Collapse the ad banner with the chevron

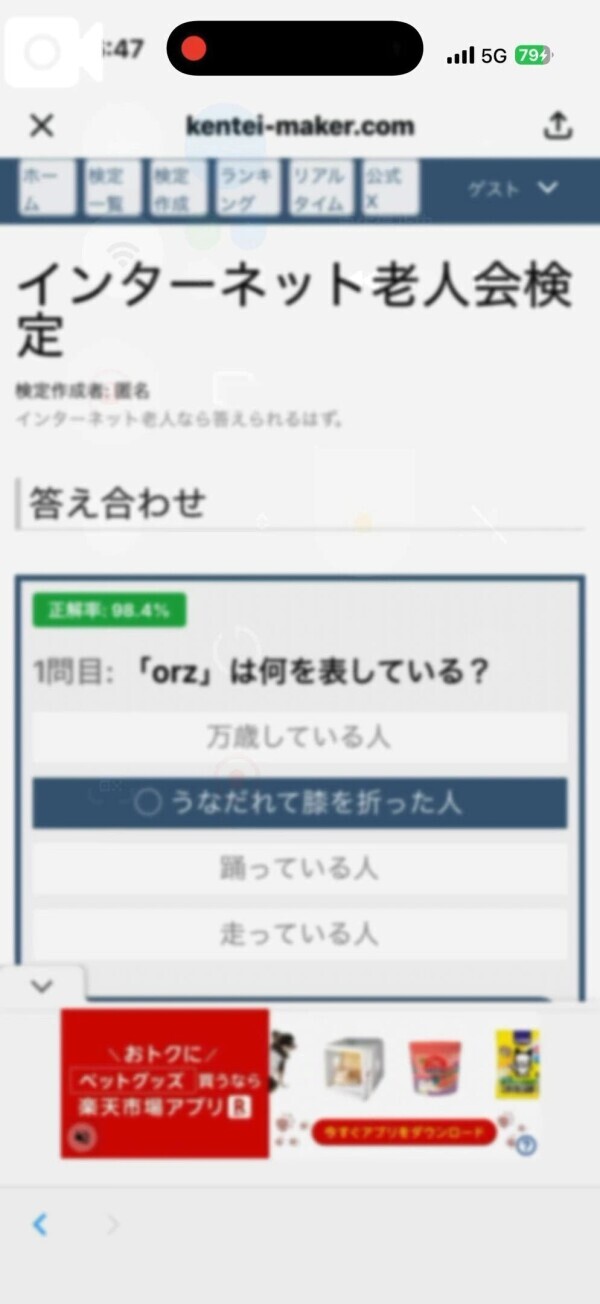[41, 986]
